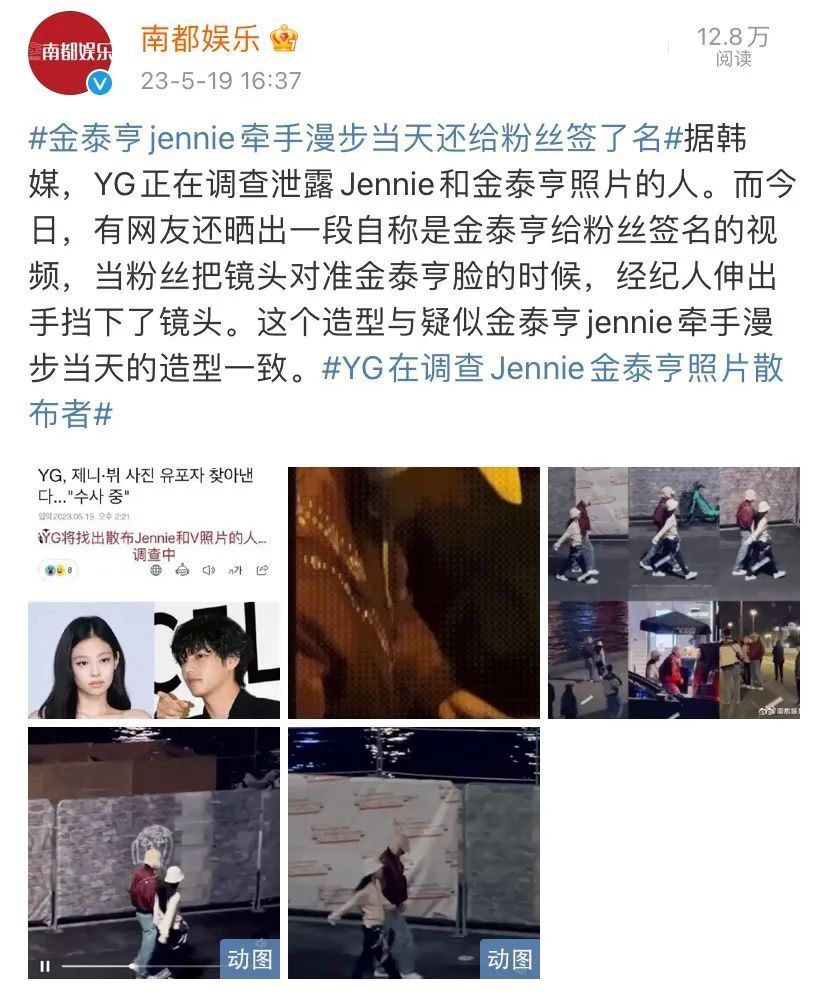View the Korean news article screenshot image
The height and width of the screenshot is (998, 828).
point(153,592)
